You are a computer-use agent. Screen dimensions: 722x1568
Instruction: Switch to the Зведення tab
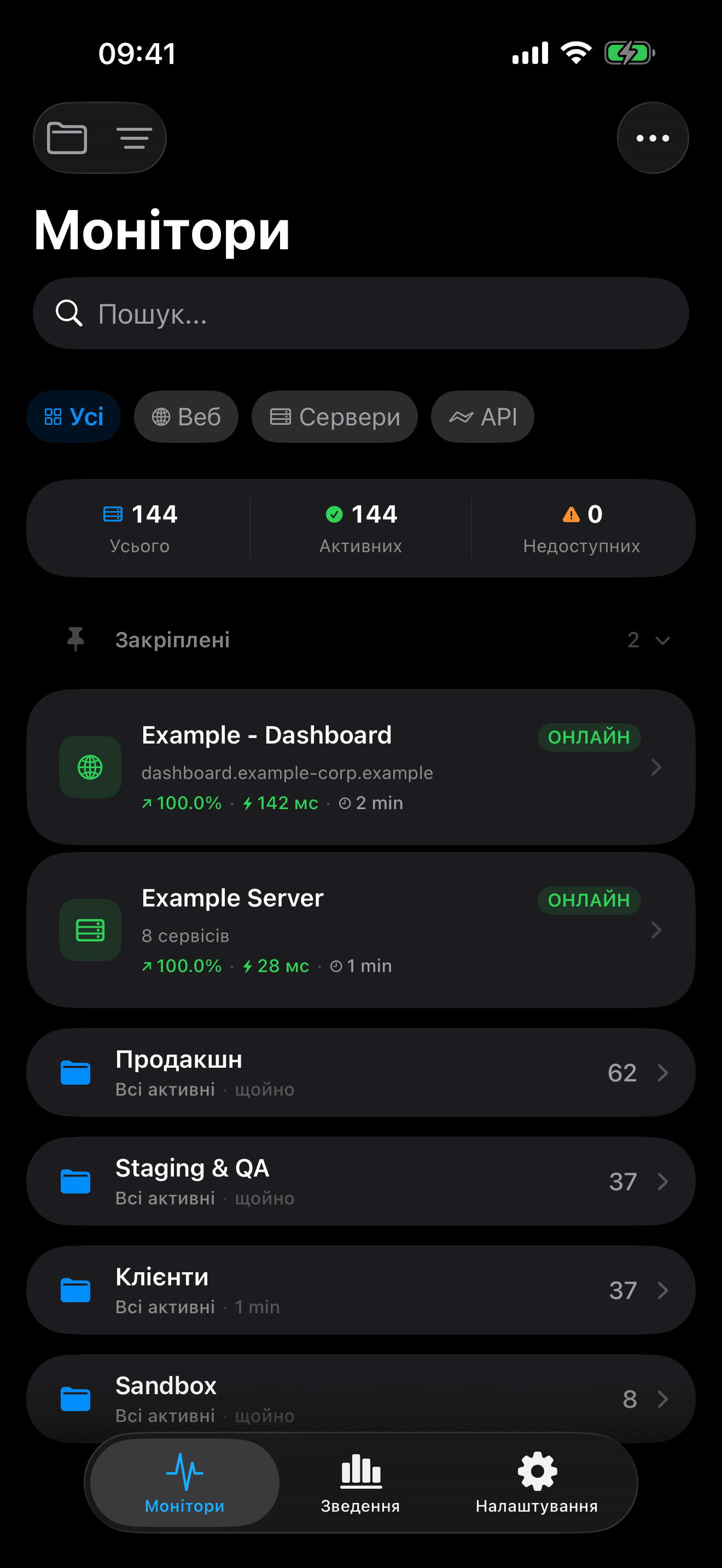(360, 1485)
